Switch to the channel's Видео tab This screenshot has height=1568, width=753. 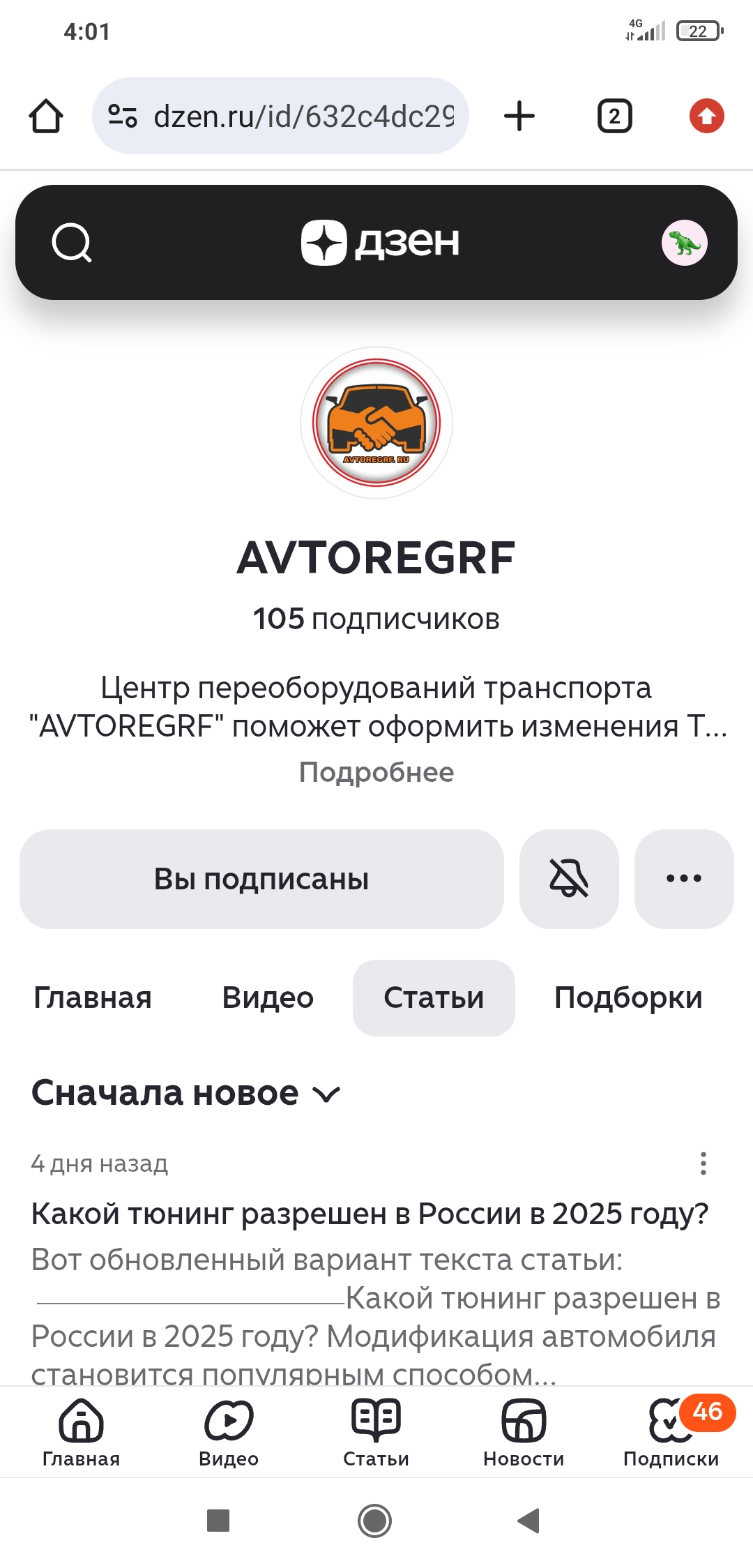click(268, 997)
